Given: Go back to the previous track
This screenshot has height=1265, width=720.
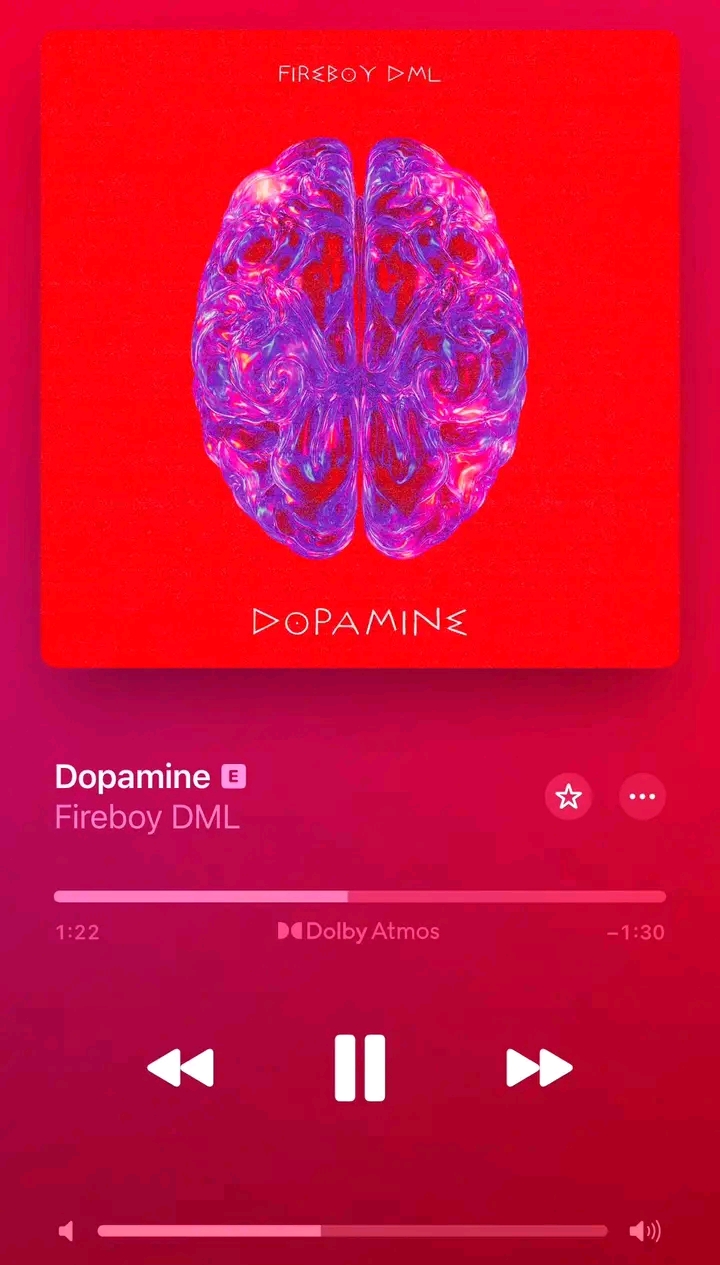Looking at the screenshot, I should tap(181, 1068).
